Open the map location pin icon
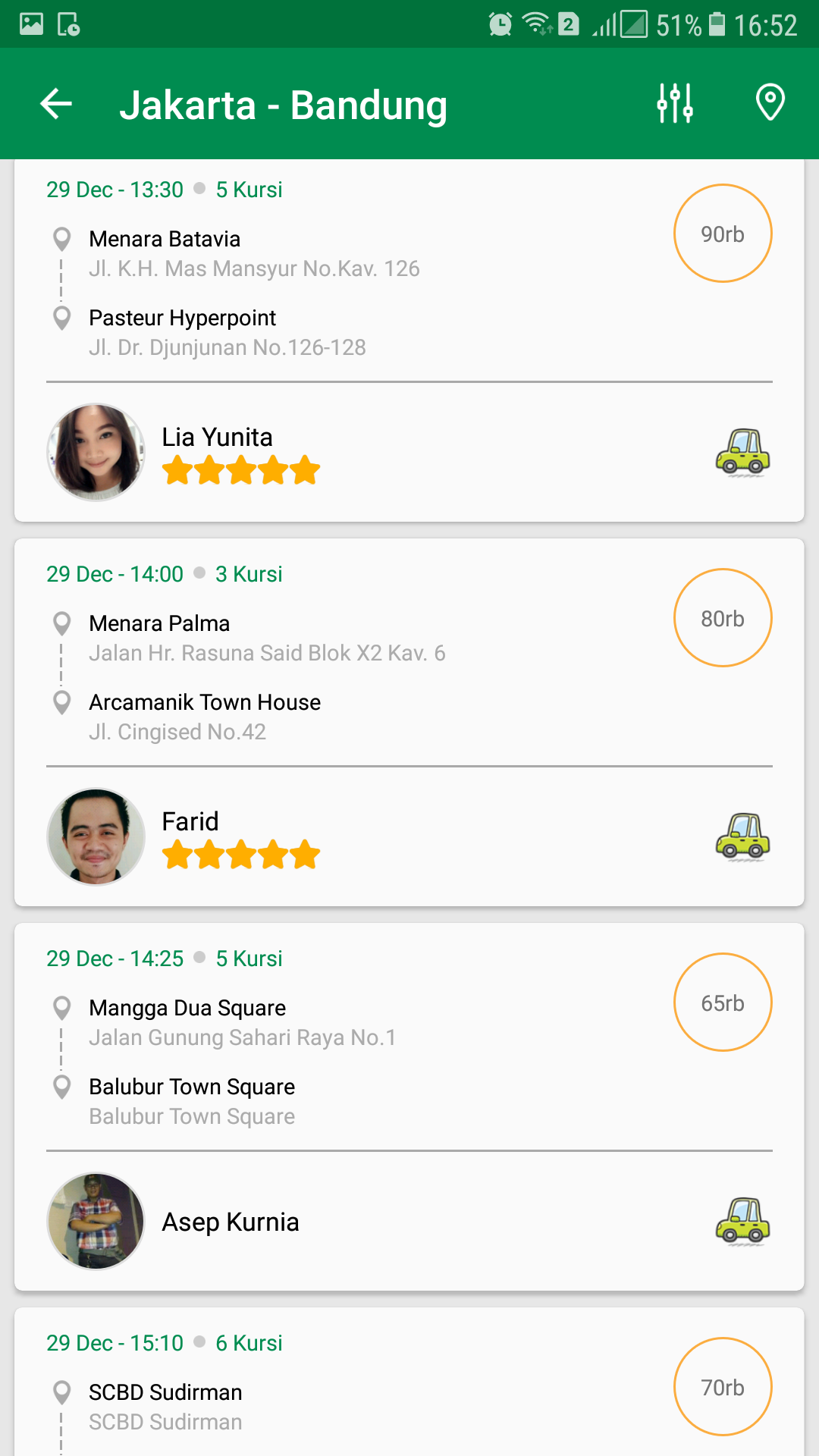Image resolution: width=819 pixels, height=1456 pixels. point(770,103)
